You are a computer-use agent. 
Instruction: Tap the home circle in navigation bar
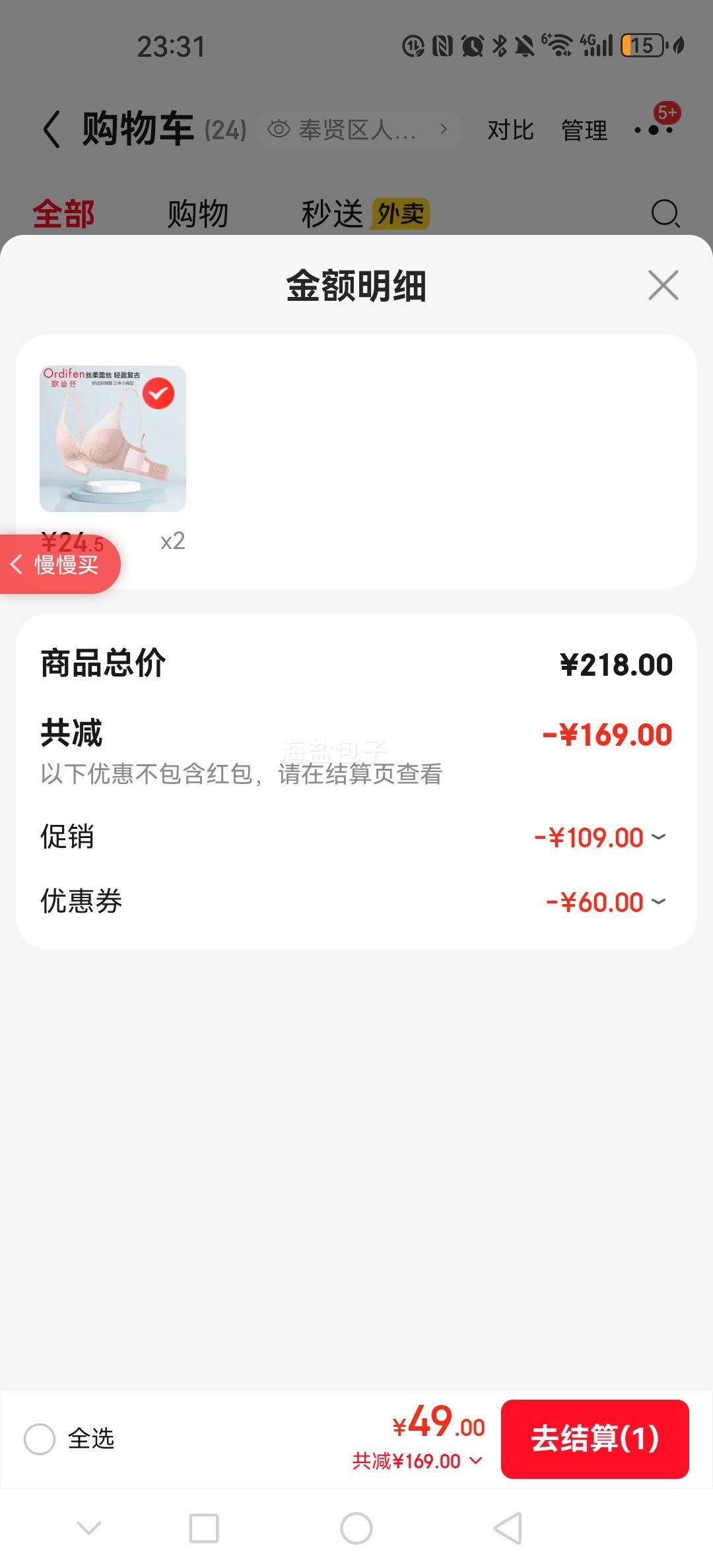(x=356, y=1528)
